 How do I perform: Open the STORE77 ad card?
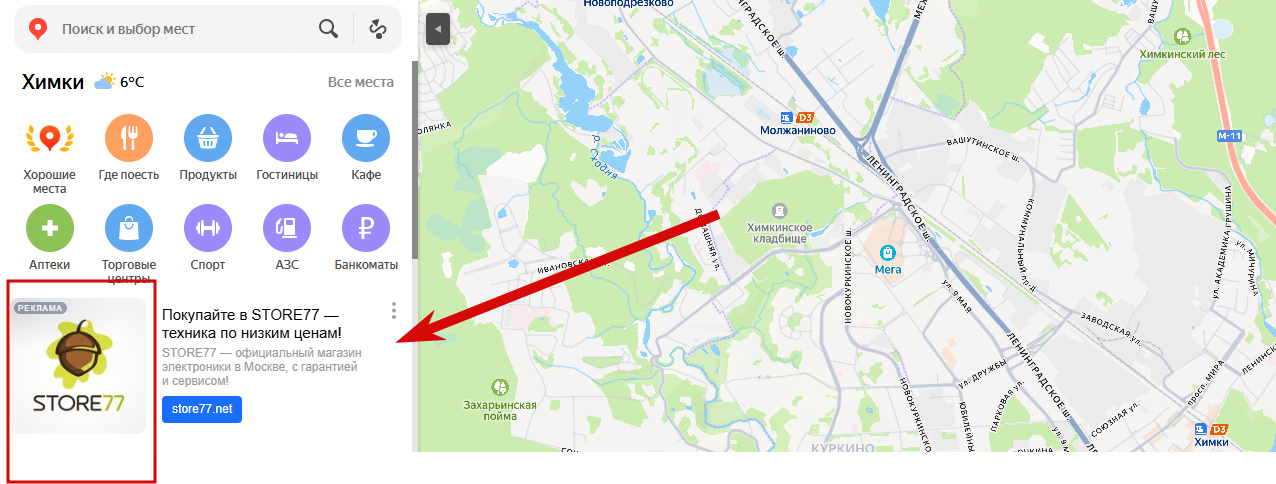pyautogui.click(x=250, y=322)
